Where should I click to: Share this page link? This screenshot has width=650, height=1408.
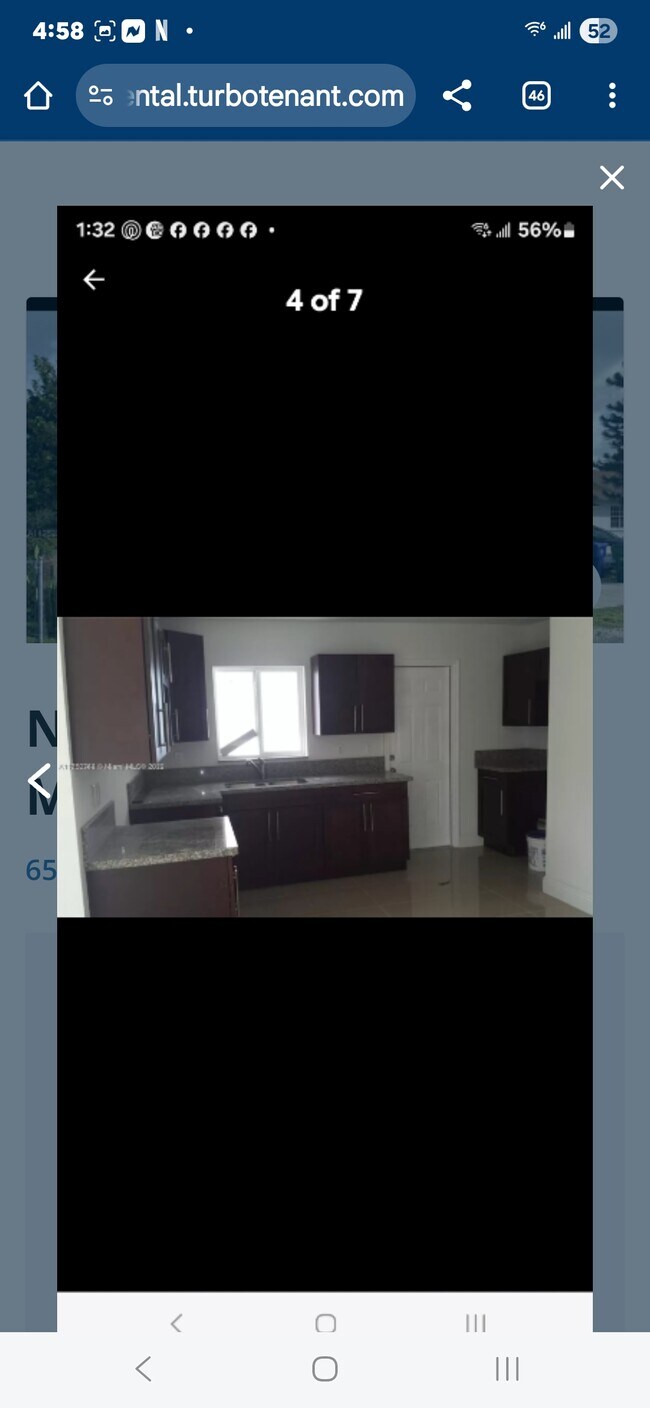457,96
